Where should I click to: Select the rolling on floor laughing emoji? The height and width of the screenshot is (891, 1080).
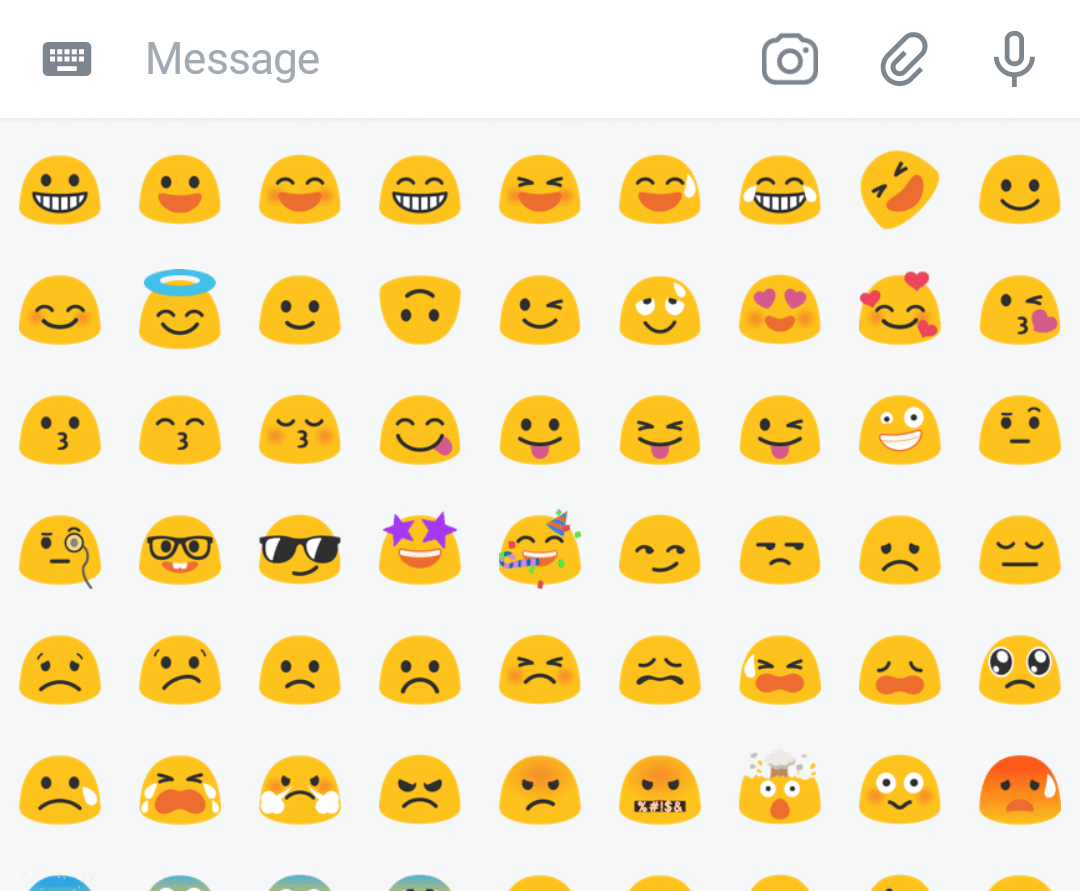899,190
